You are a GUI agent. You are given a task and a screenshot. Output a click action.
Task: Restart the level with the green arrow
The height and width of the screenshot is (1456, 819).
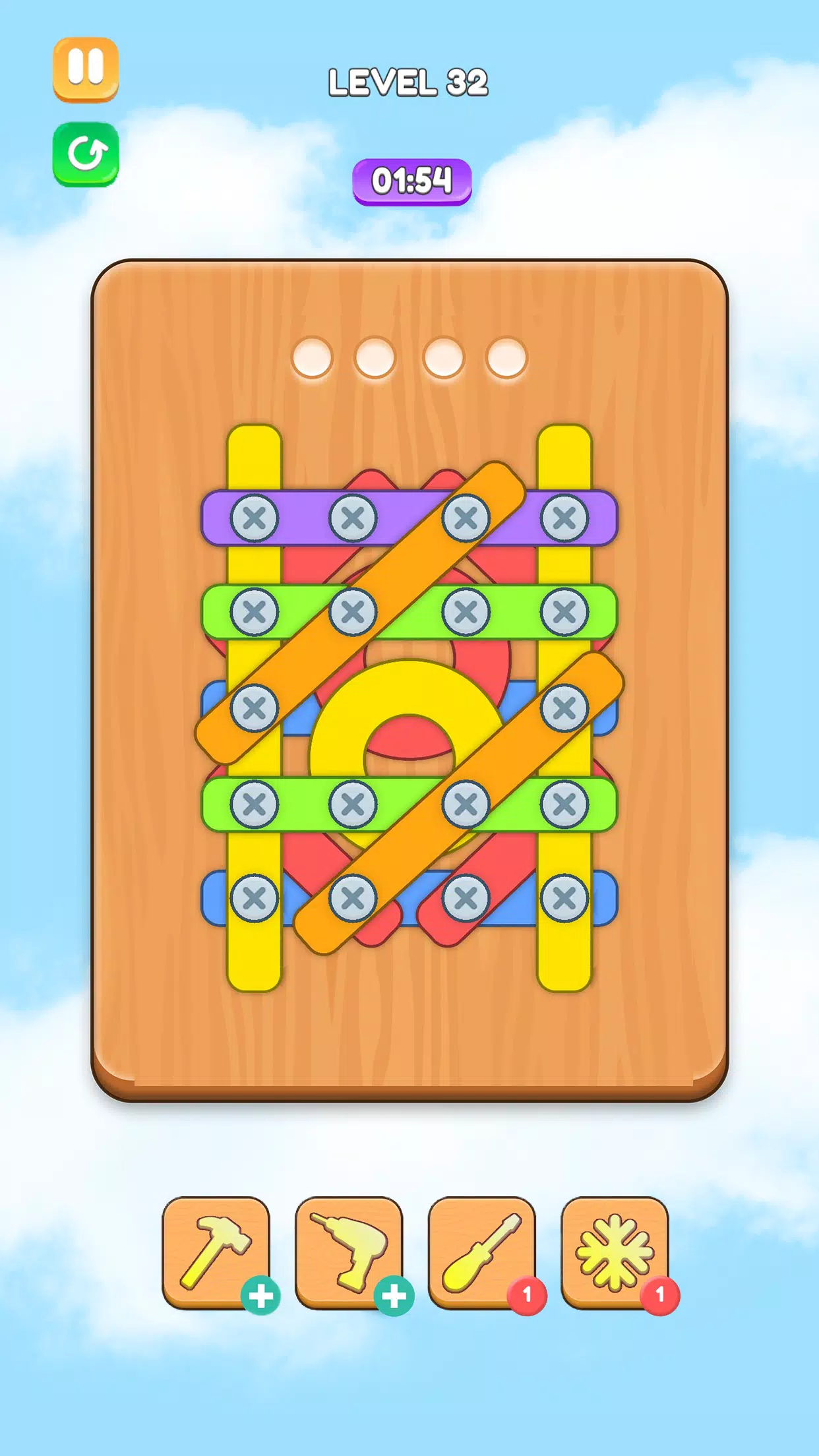[86, 154]
